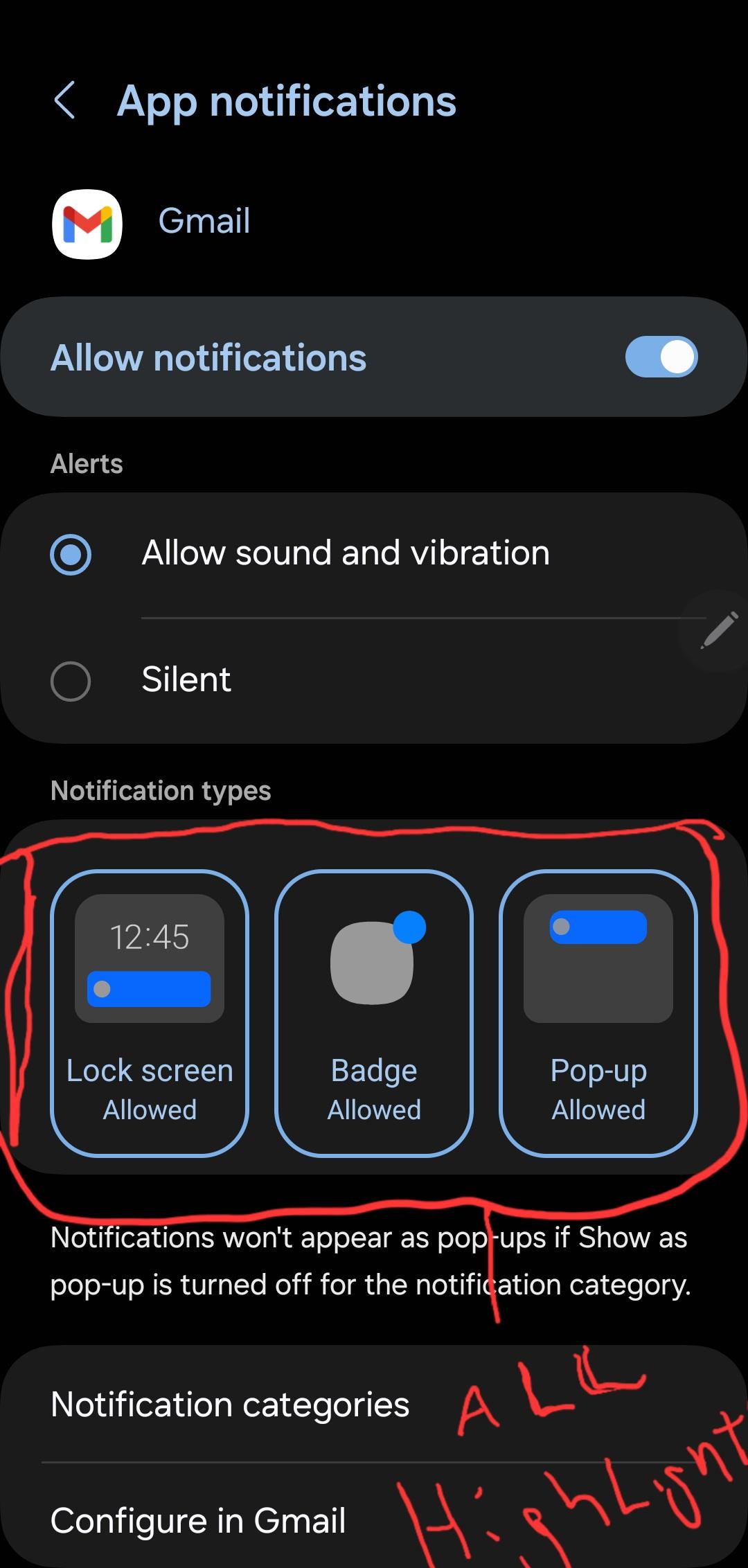Go back from App notifications
Screen dimensions: 748x1568
(65, 101)
